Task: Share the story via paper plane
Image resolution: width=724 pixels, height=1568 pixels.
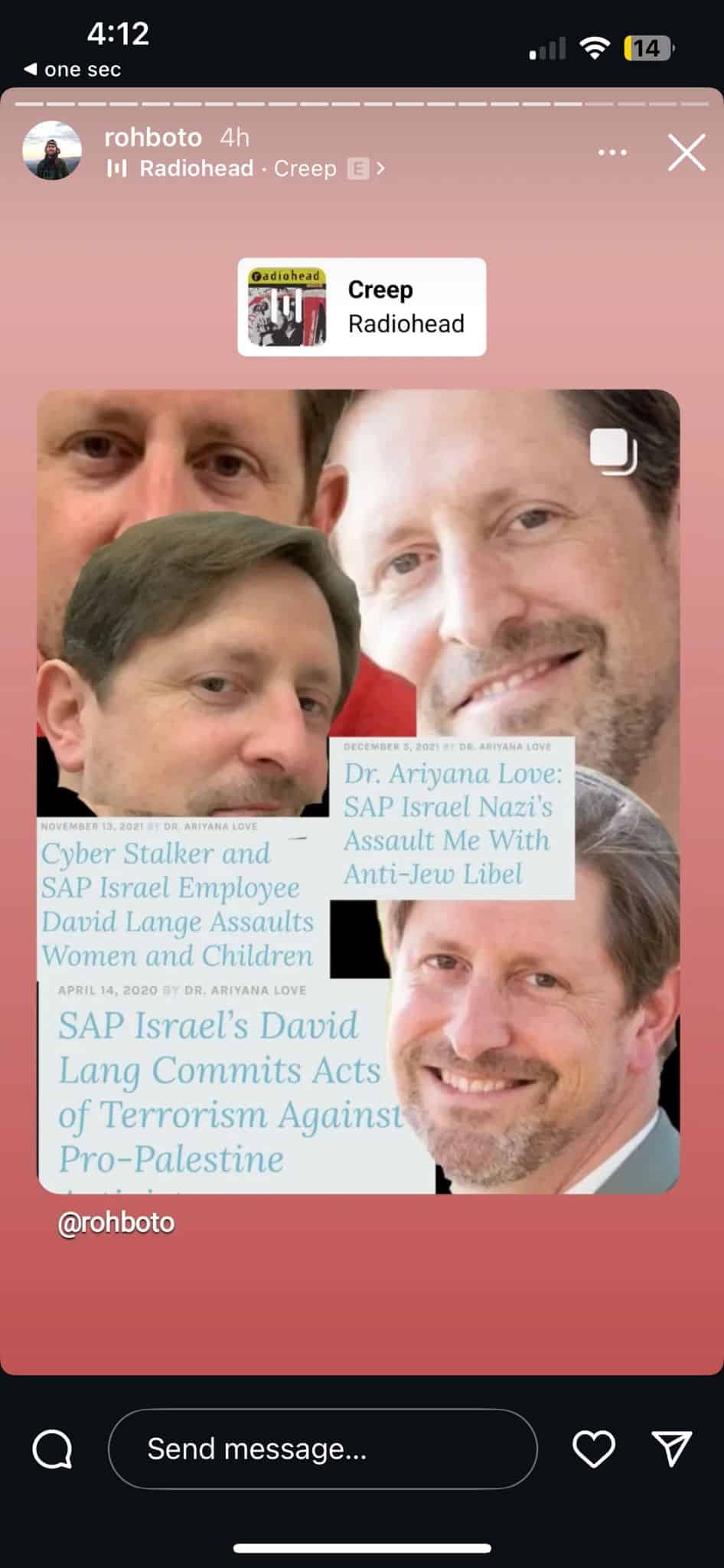Action: [672, 1449]
